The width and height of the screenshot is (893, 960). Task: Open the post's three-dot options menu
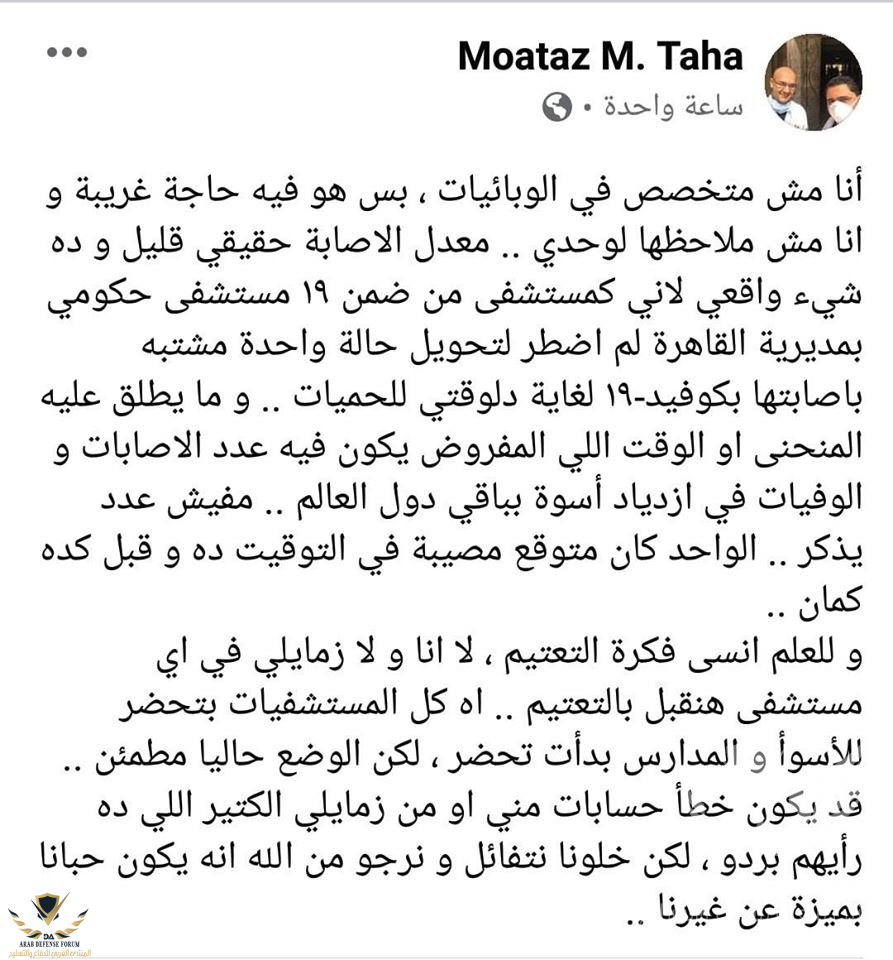point(68,53)
